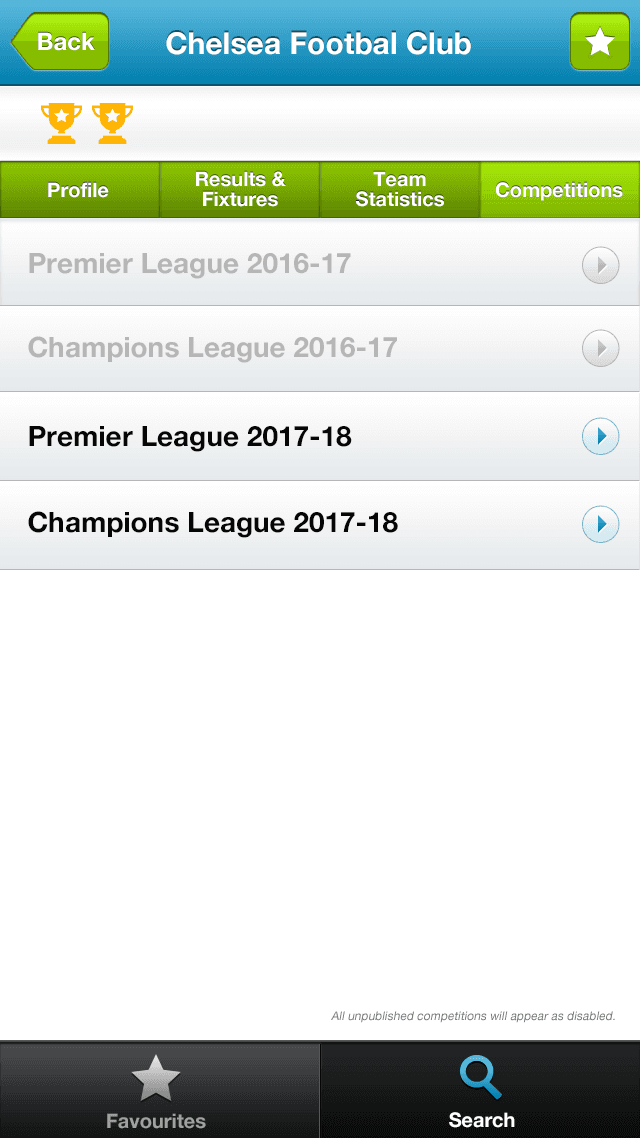The image size is (640, 1138).
Task: Select the Competitions tab
Action: (559, 190)
